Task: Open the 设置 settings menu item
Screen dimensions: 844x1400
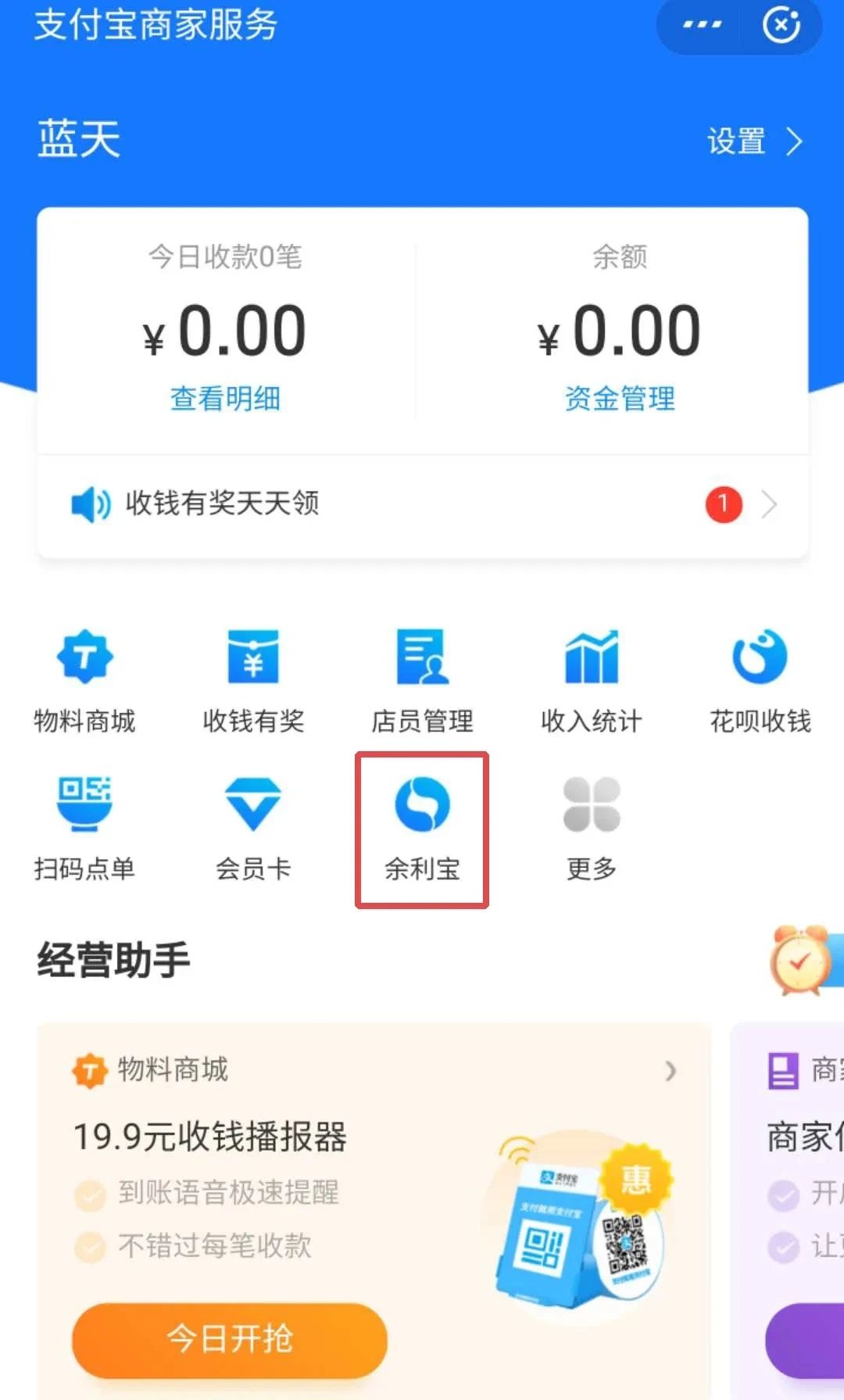Action: pos(735,141)
